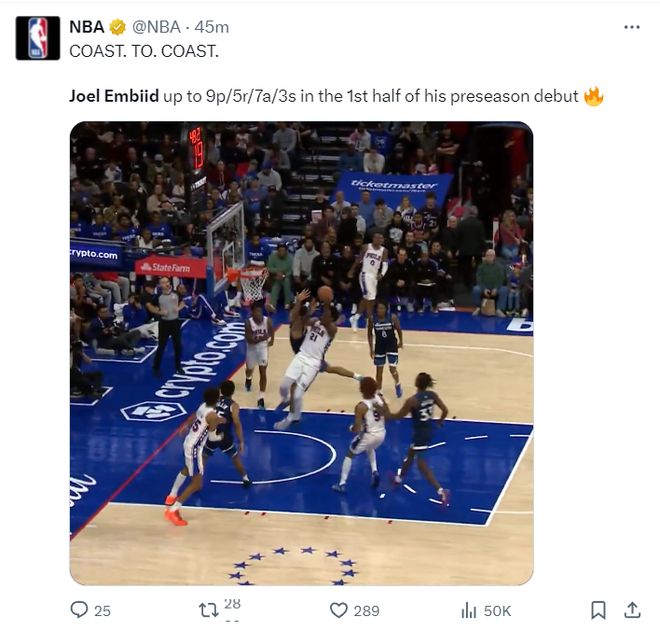This screenshot has width=660, height=631.
Task: Like the NBA post
Action: [x=339, y=610]
